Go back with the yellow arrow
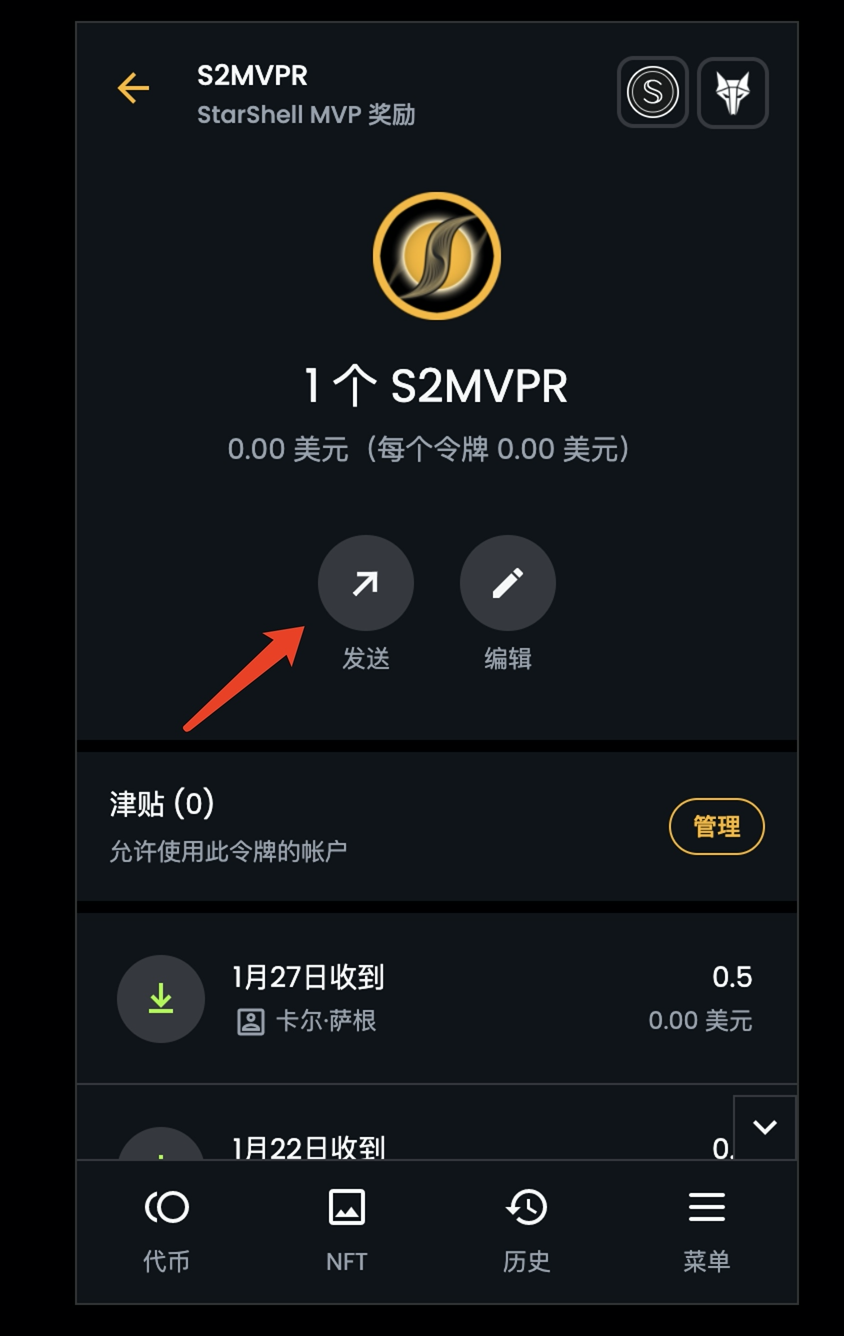Image resolution: width=844 pixels, height=1336 pixels. click(x=133, y=89)
